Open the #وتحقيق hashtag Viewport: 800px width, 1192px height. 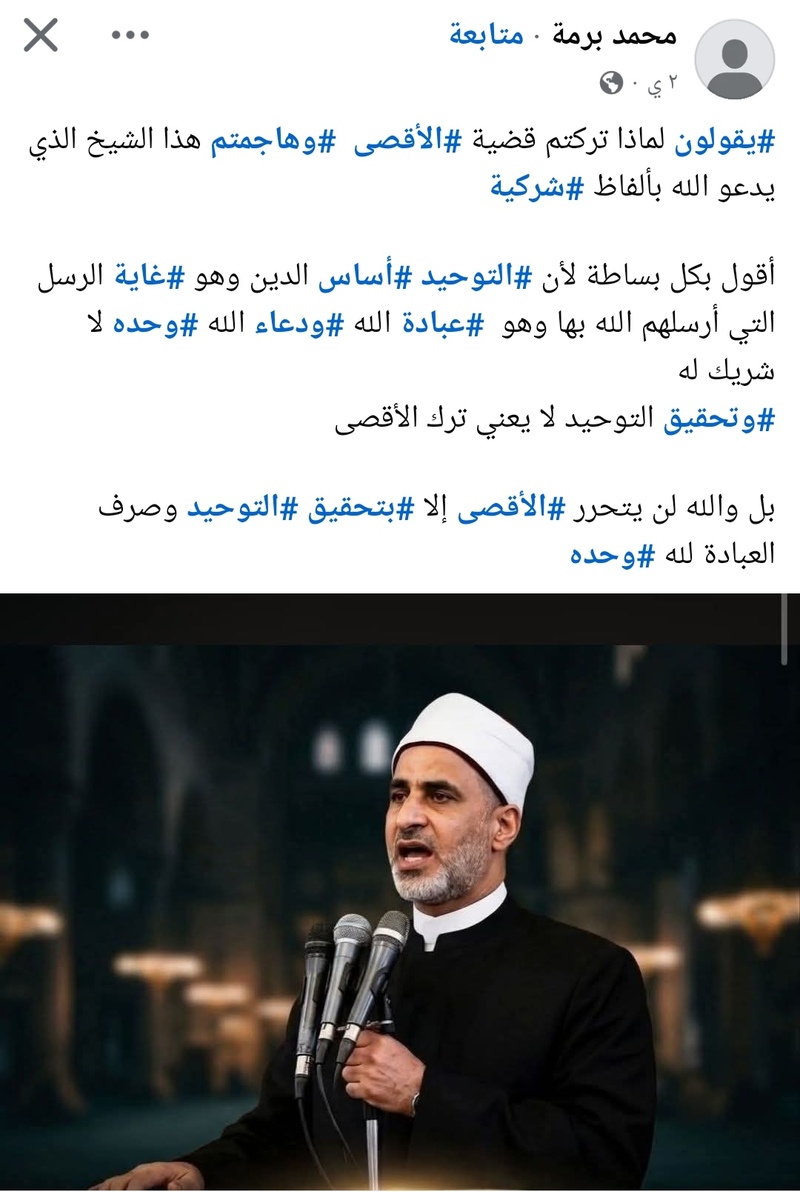[719, 419]
